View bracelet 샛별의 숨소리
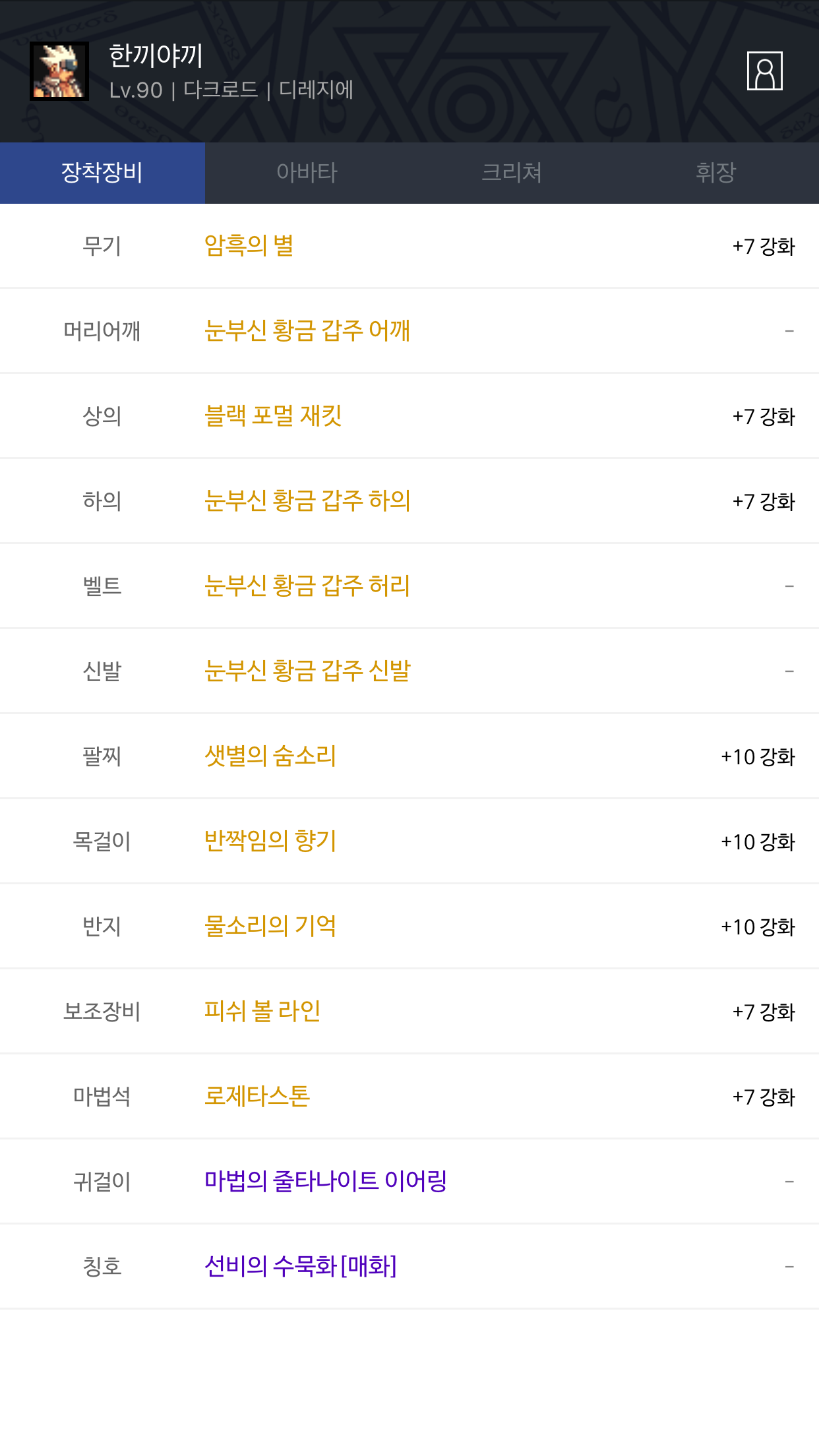This screenshot has height=1456, width=819. click(x=270, y=756)
